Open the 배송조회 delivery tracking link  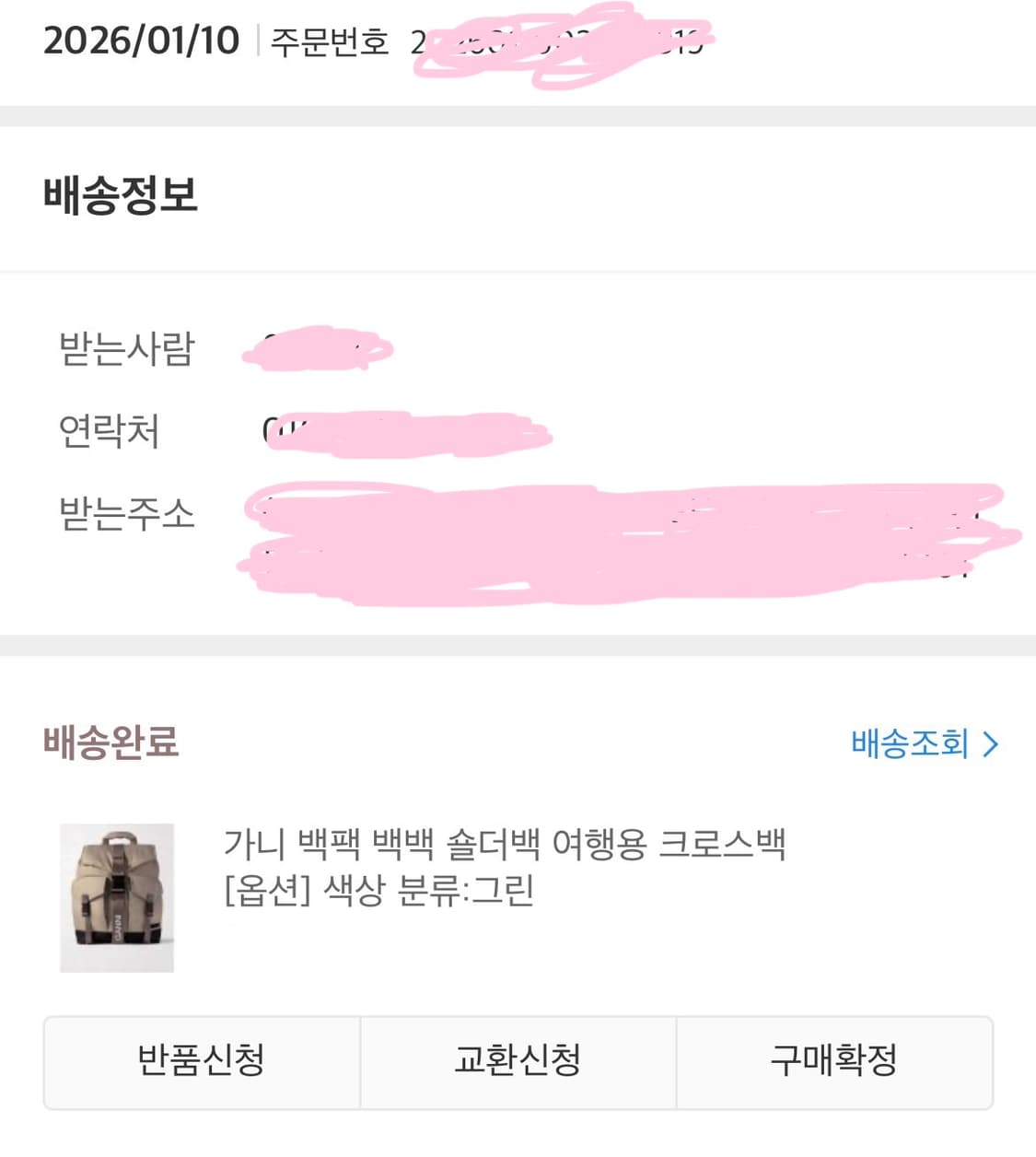[907, 743]
